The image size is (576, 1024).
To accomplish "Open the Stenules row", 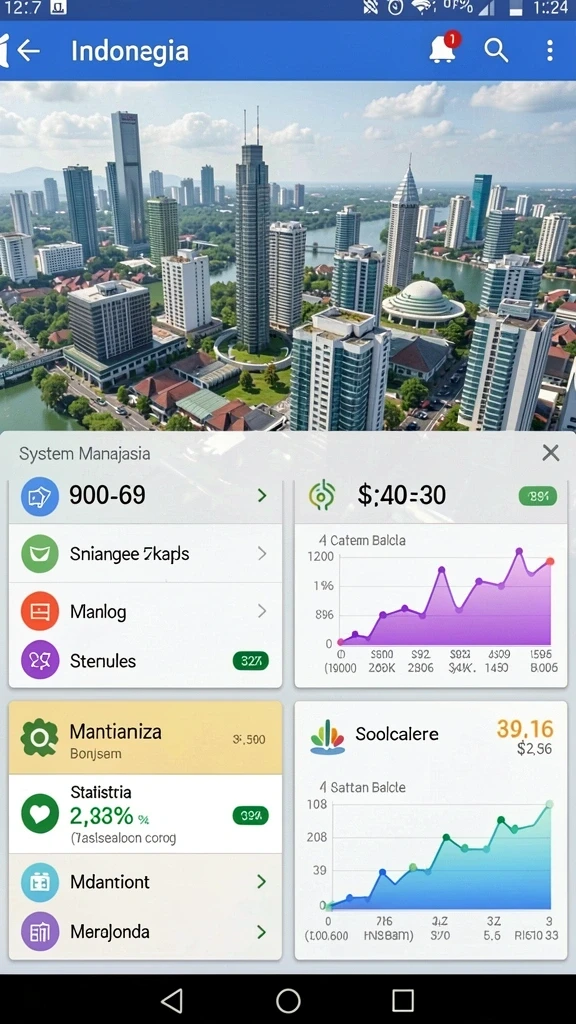I will tap(146, 661).
